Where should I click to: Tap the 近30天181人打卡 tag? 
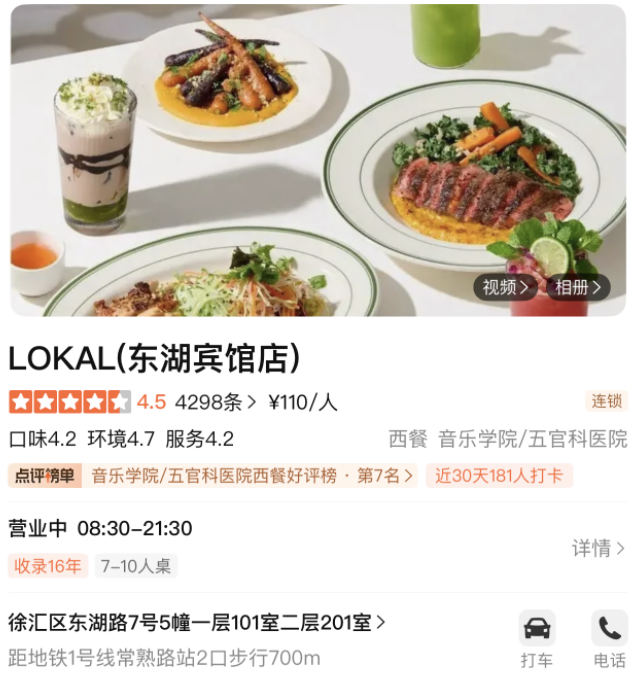(499, 476)
